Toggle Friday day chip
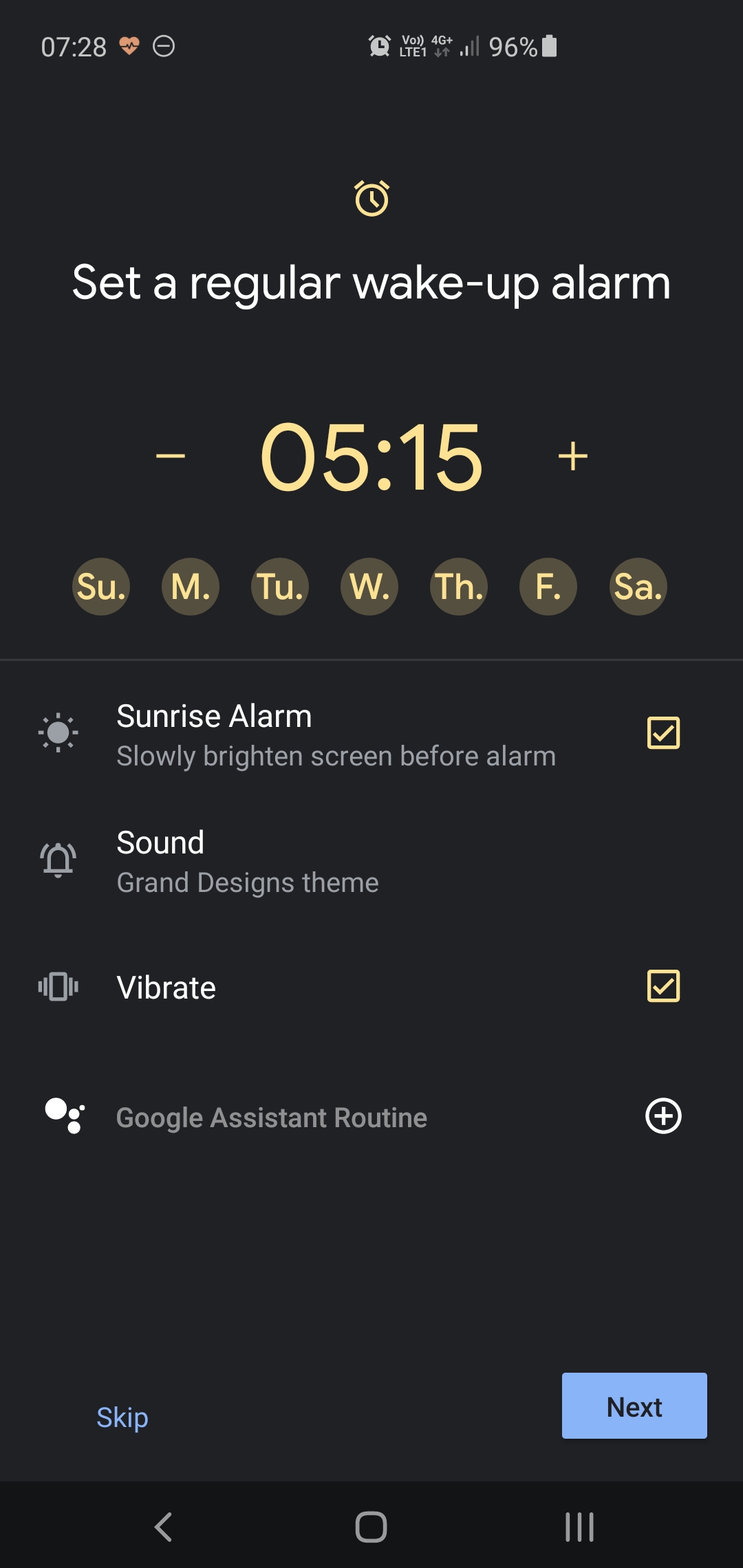 (548, 587)
